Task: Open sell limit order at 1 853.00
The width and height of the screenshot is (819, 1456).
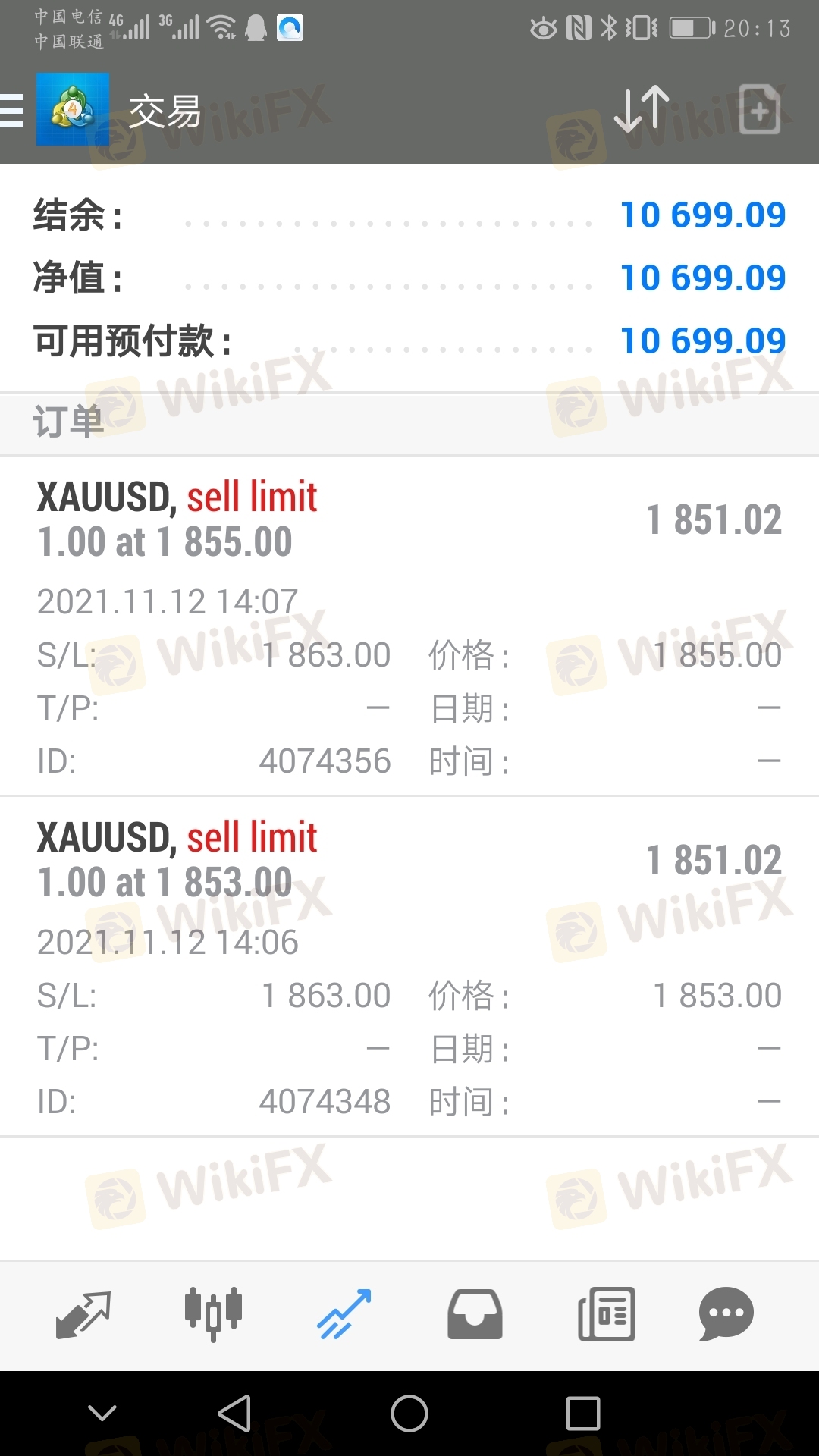Action: point(409,966)
